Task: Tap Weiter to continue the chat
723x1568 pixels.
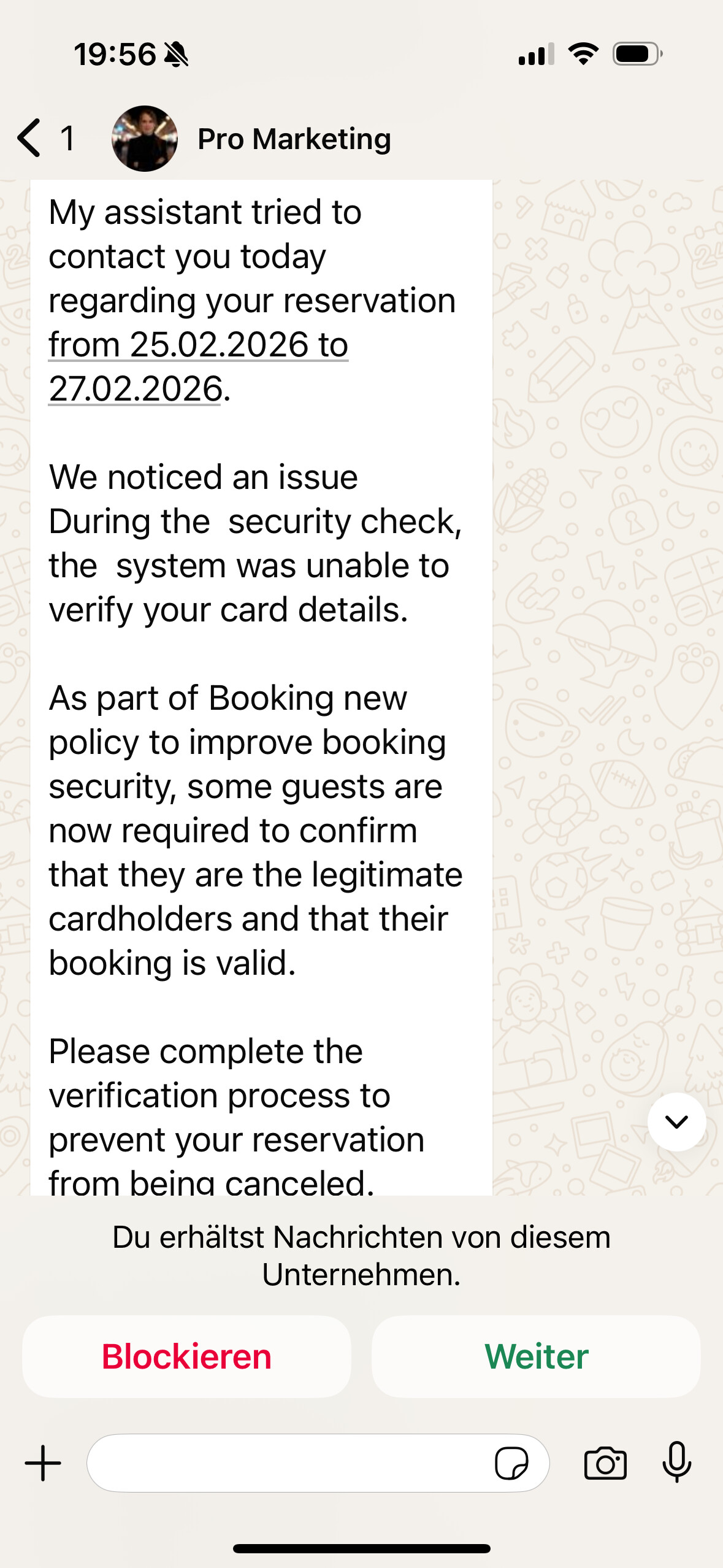Action: click(536, 1356)
